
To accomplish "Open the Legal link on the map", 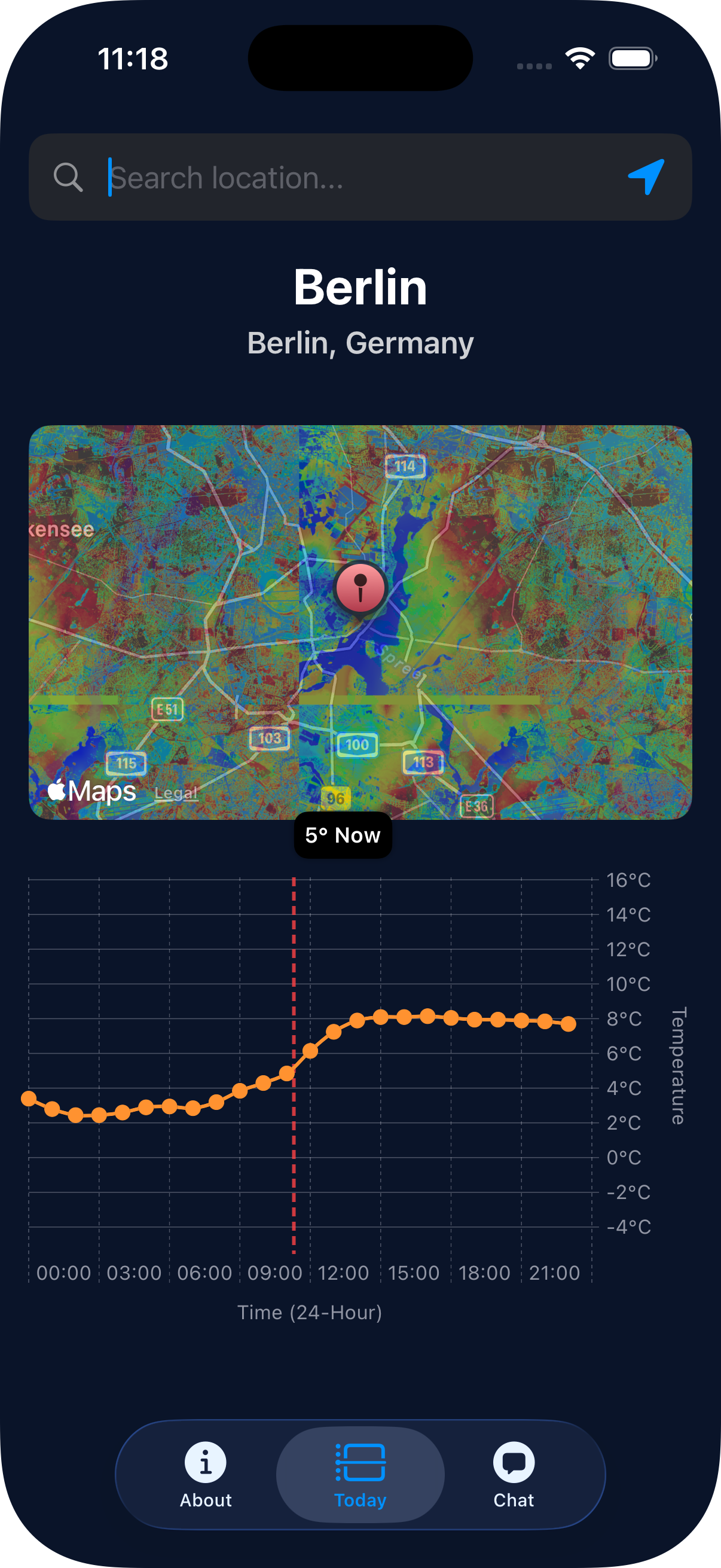I will (176, 793).
